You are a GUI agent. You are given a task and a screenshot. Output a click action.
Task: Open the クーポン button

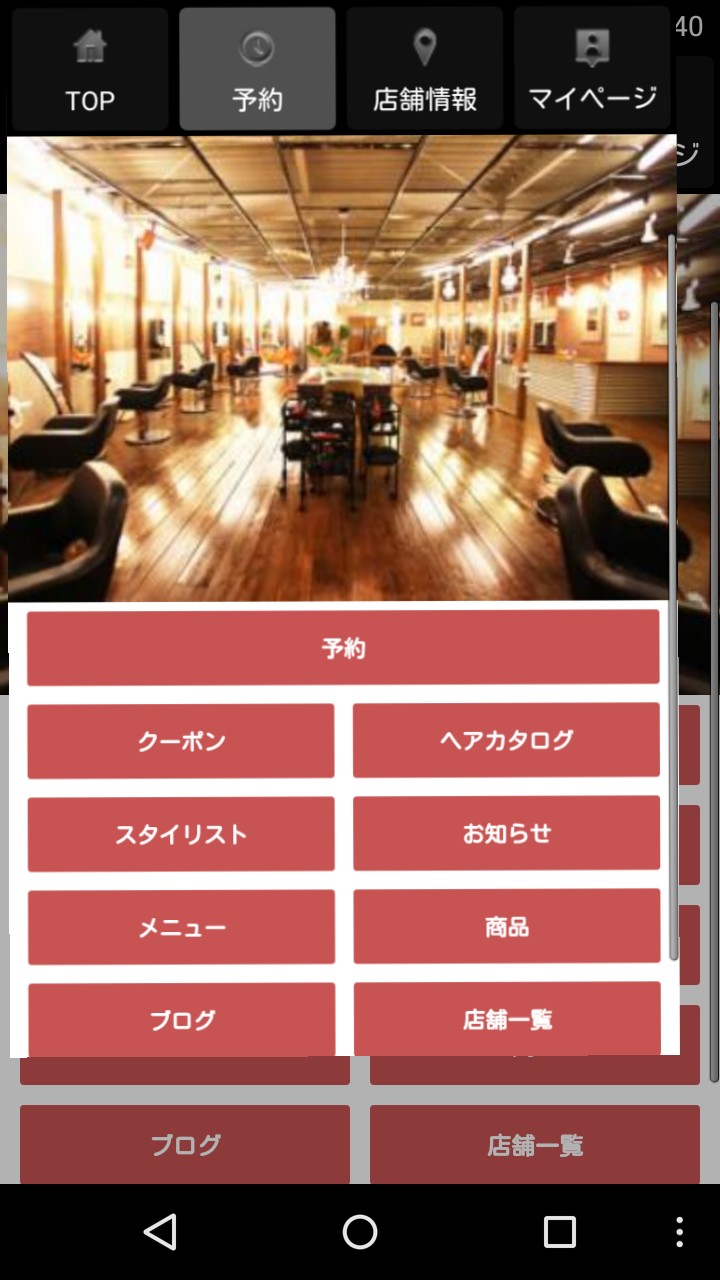click(181, 741)
